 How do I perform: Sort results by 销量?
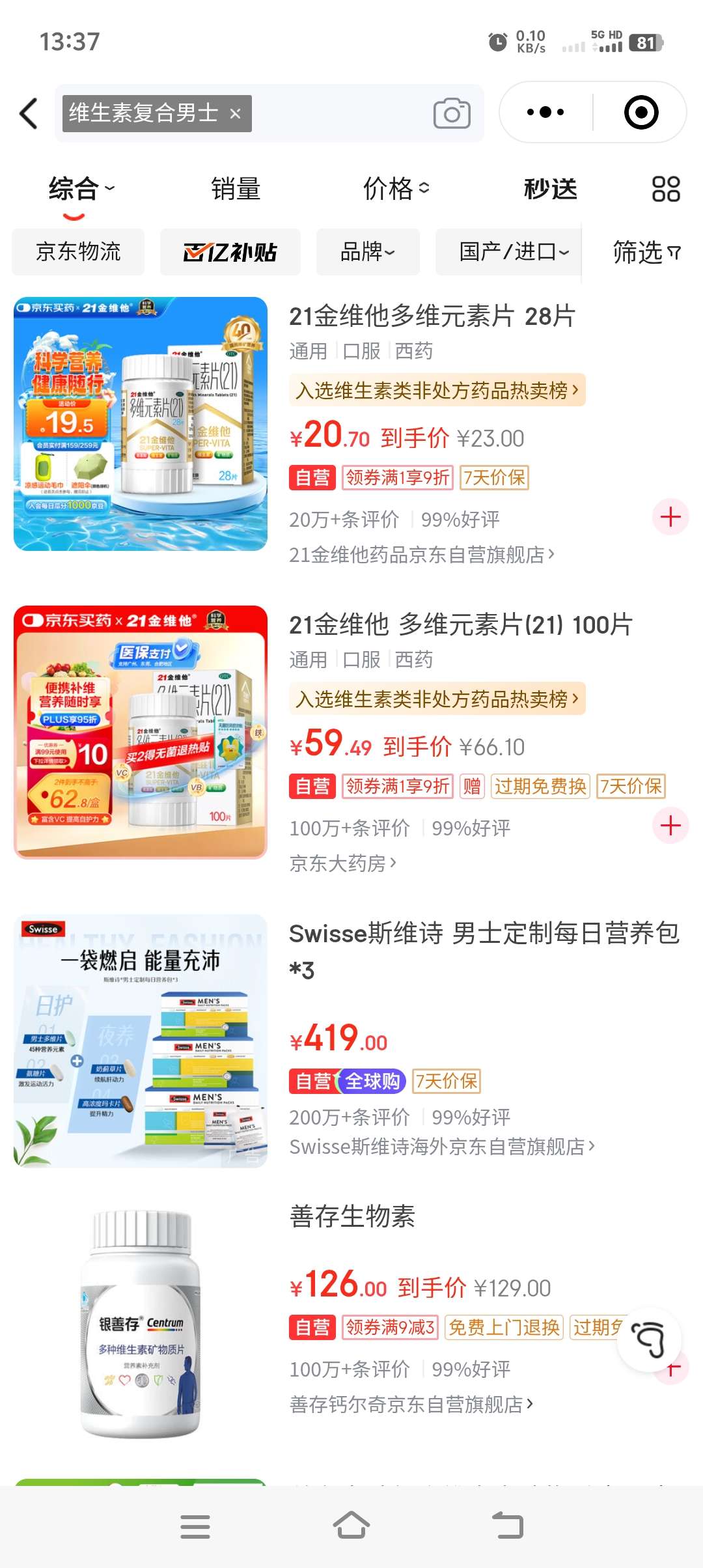pos(236,189)
